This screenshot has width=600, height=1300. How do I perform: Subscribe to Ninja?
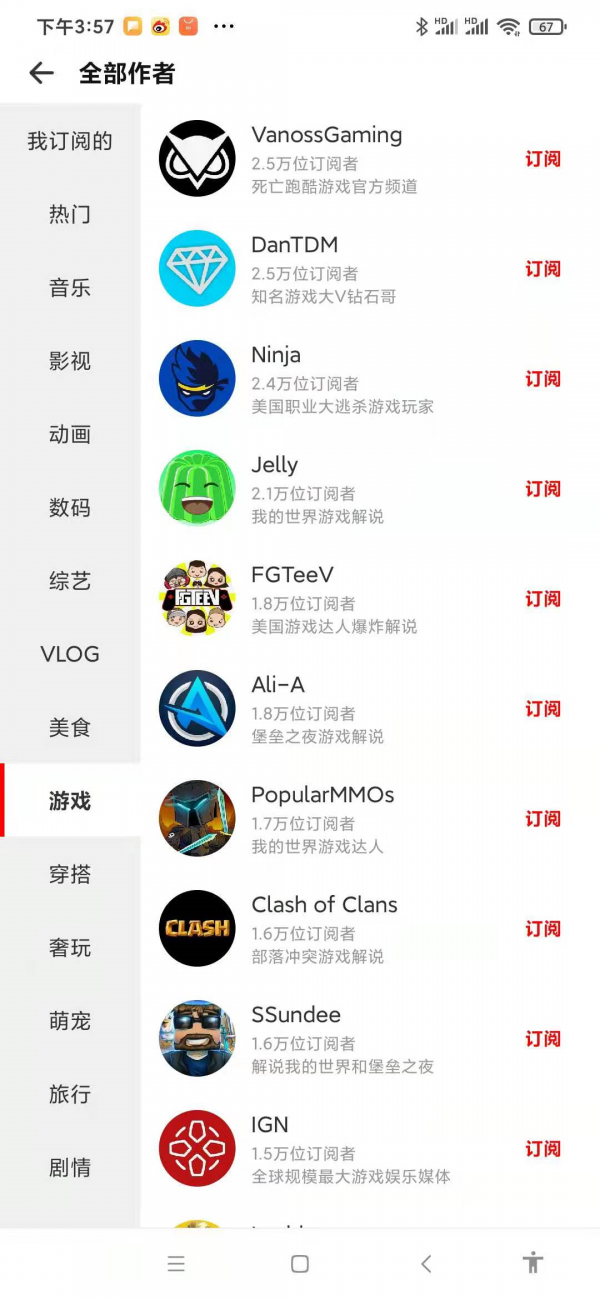(x=543, y=379)
